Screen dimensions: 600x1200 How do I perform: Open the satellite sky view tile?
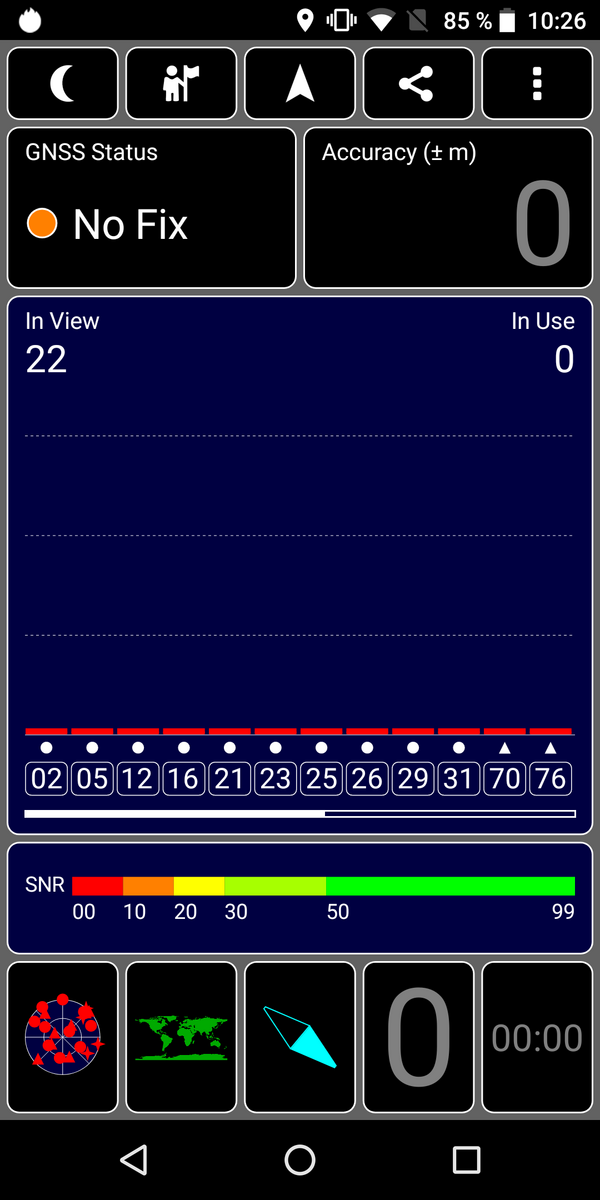click(x=63, y=1037)
